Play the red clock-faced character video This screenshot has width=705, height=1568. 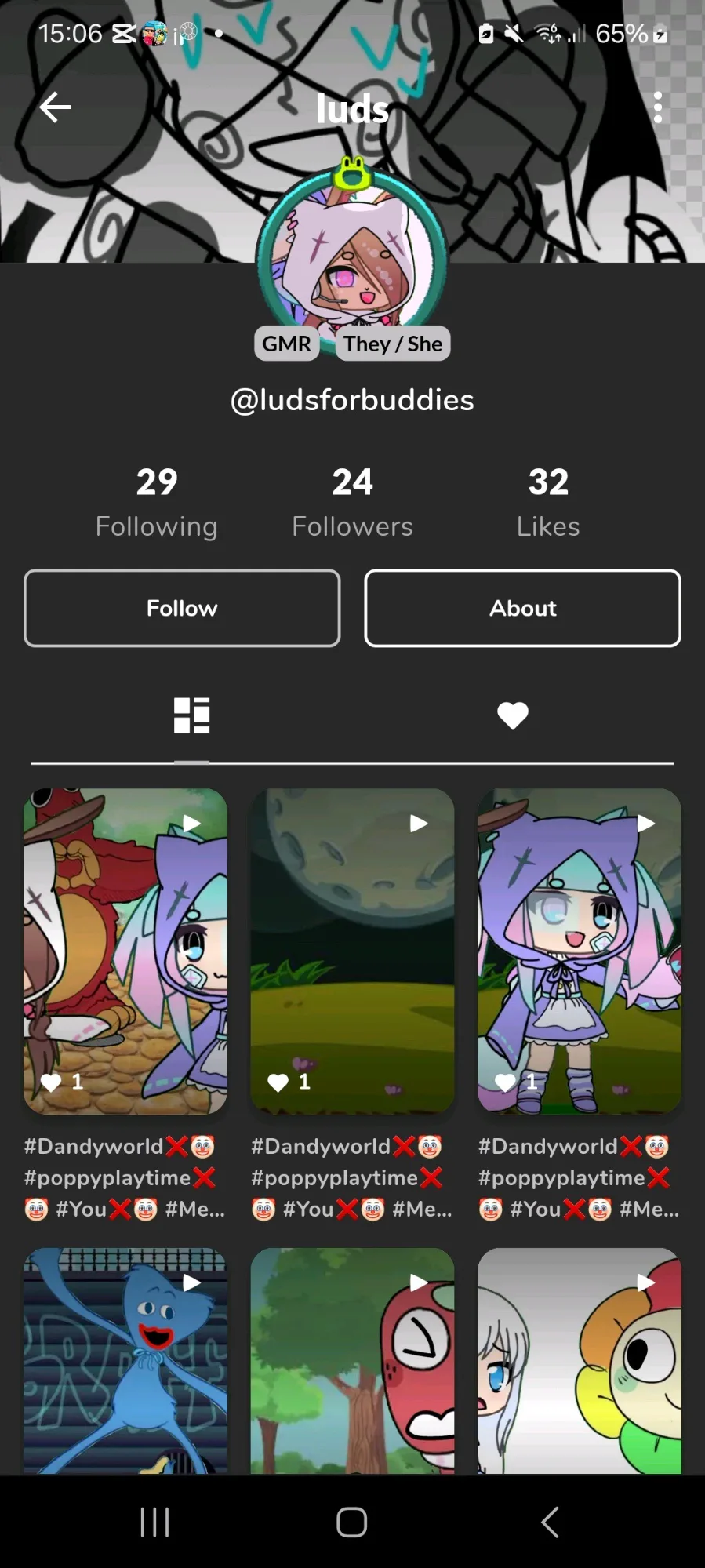pyautogui.click(x=352, y=1361)
